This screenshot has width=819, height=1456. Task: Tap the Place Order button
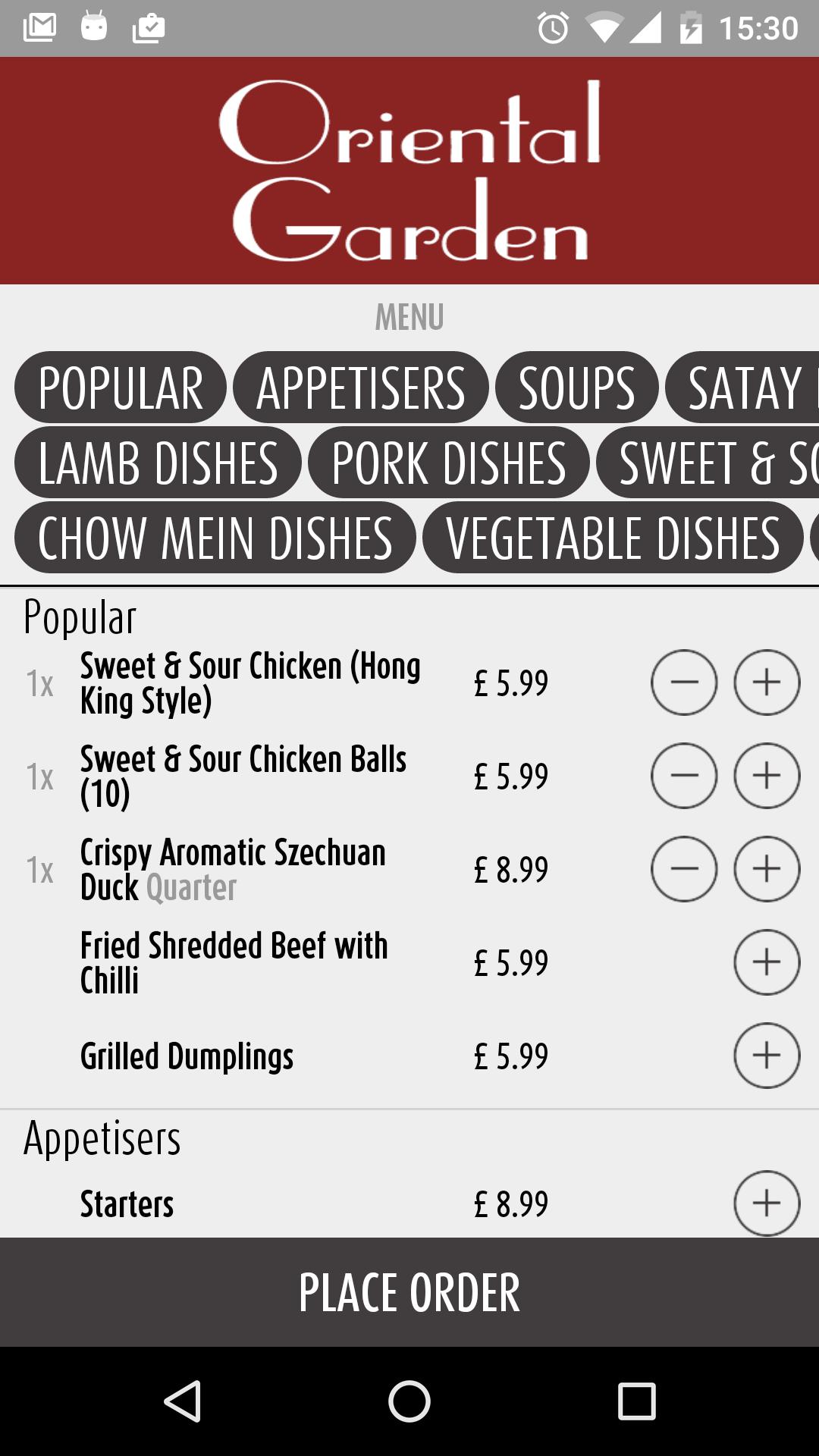(x=409, y=1292)
